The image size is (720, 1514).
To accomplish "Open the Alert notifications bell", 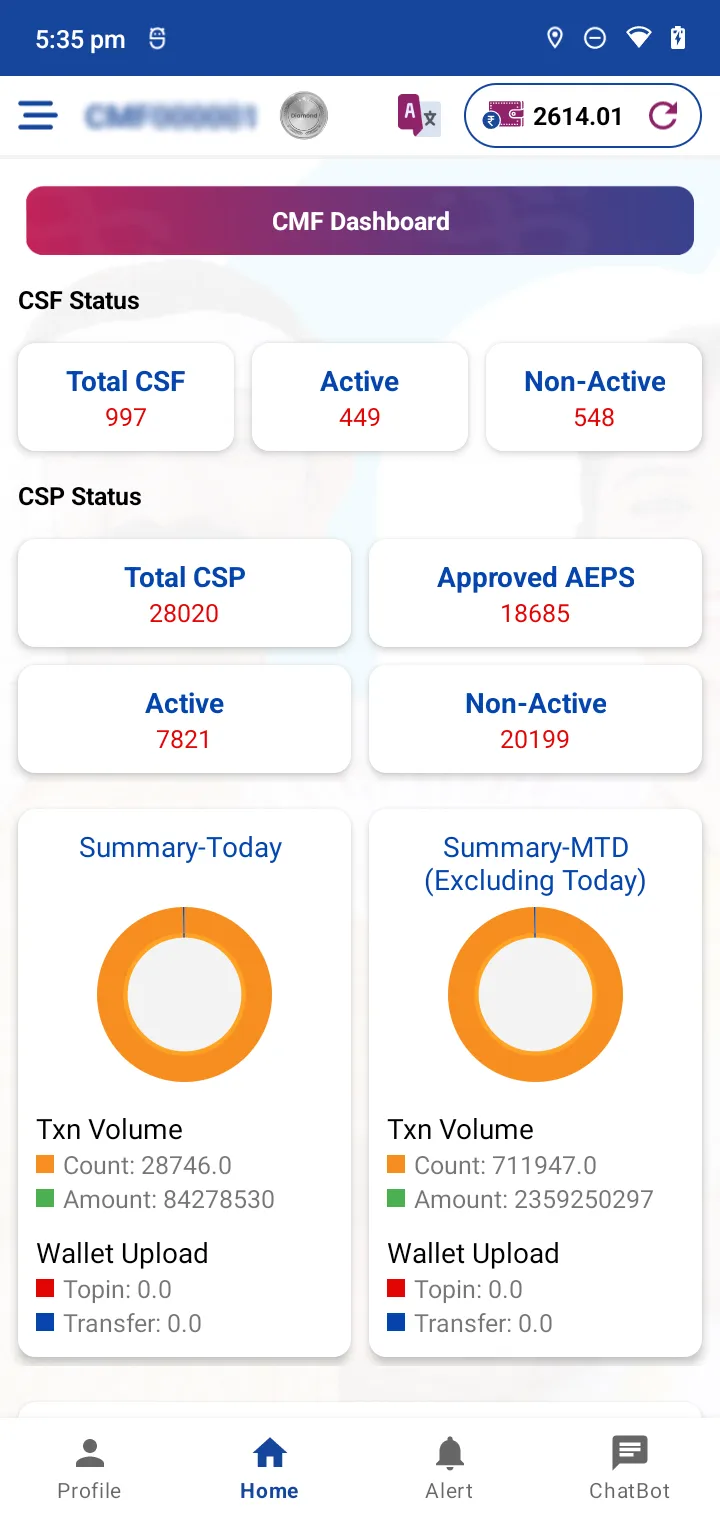I will (x=449, y=1465).
